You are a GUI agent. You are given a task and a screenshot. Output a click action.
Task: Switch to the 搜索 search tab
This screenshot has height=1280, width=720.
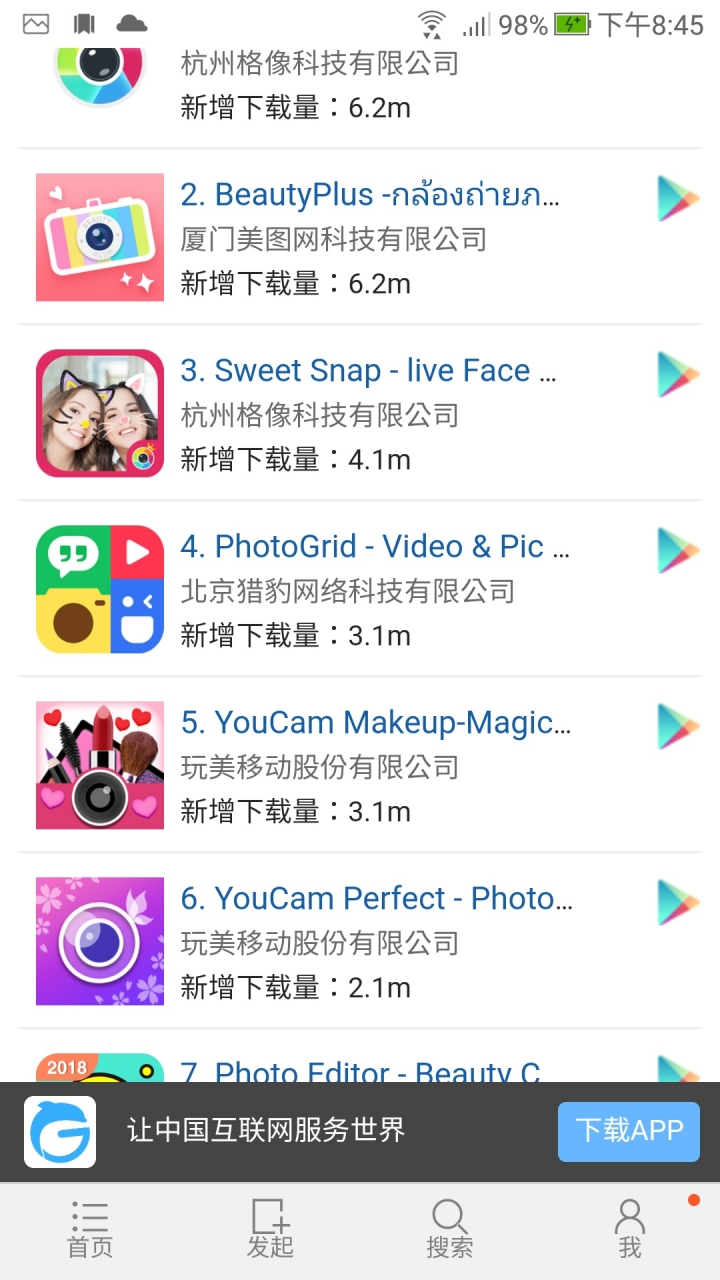pyautogui.click(x=450, y=1230)
